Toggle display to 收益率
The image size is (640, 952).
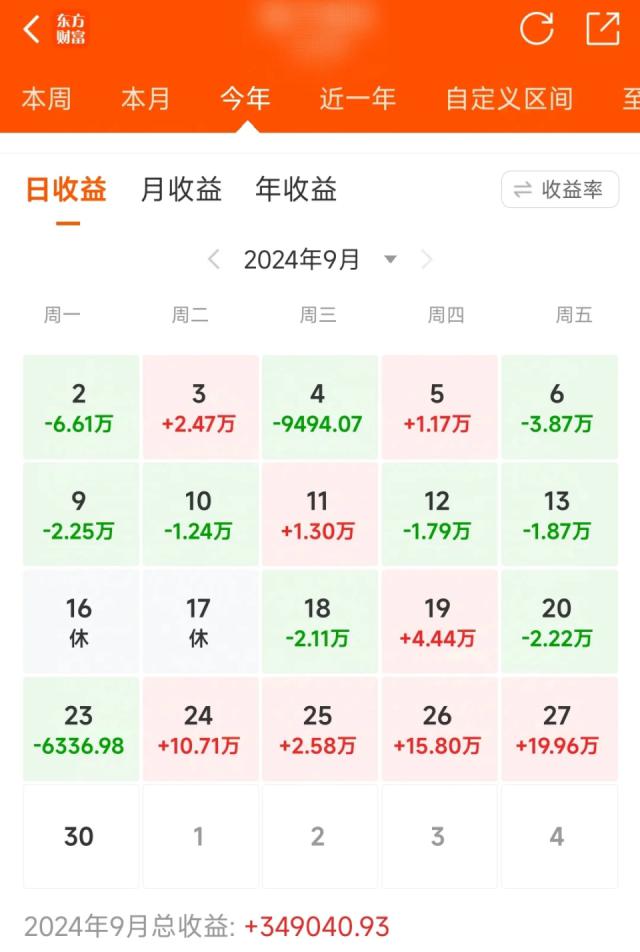[560, 189]
